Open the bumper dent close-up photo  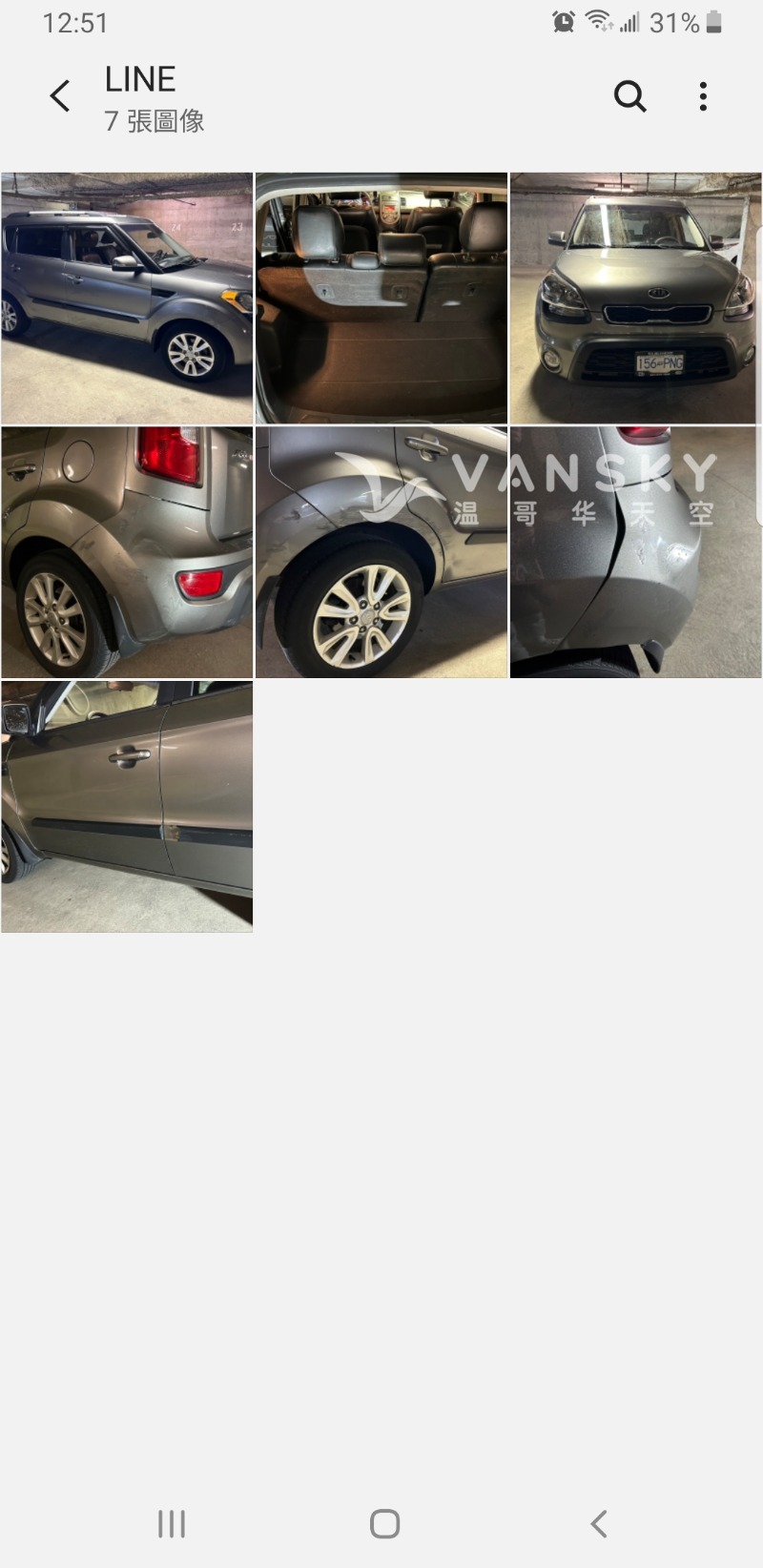tap(635, 552)
